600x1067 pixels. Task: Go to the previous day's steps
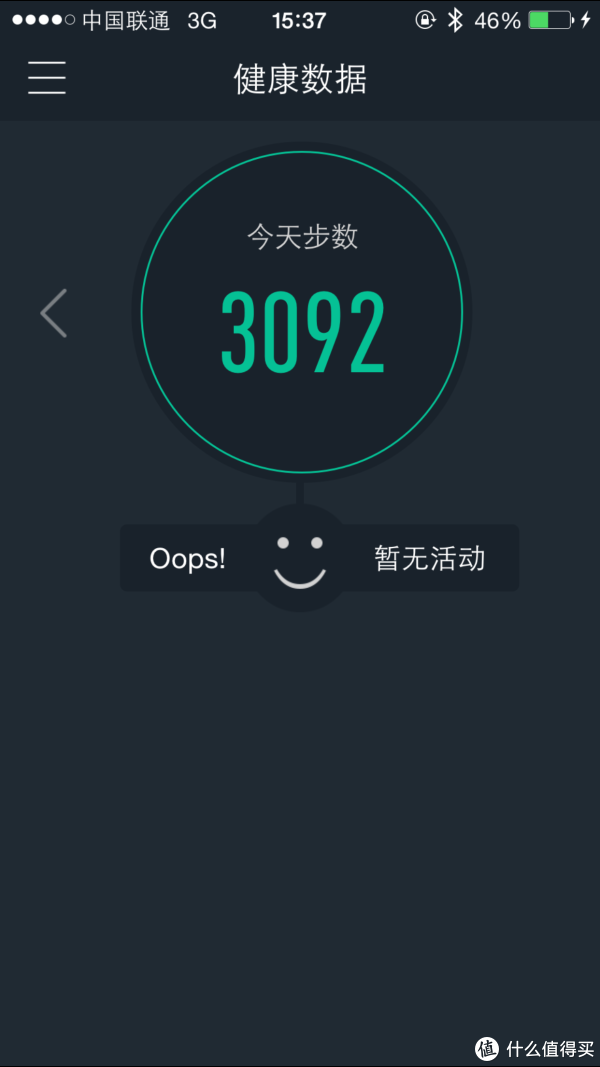point(54,313)
